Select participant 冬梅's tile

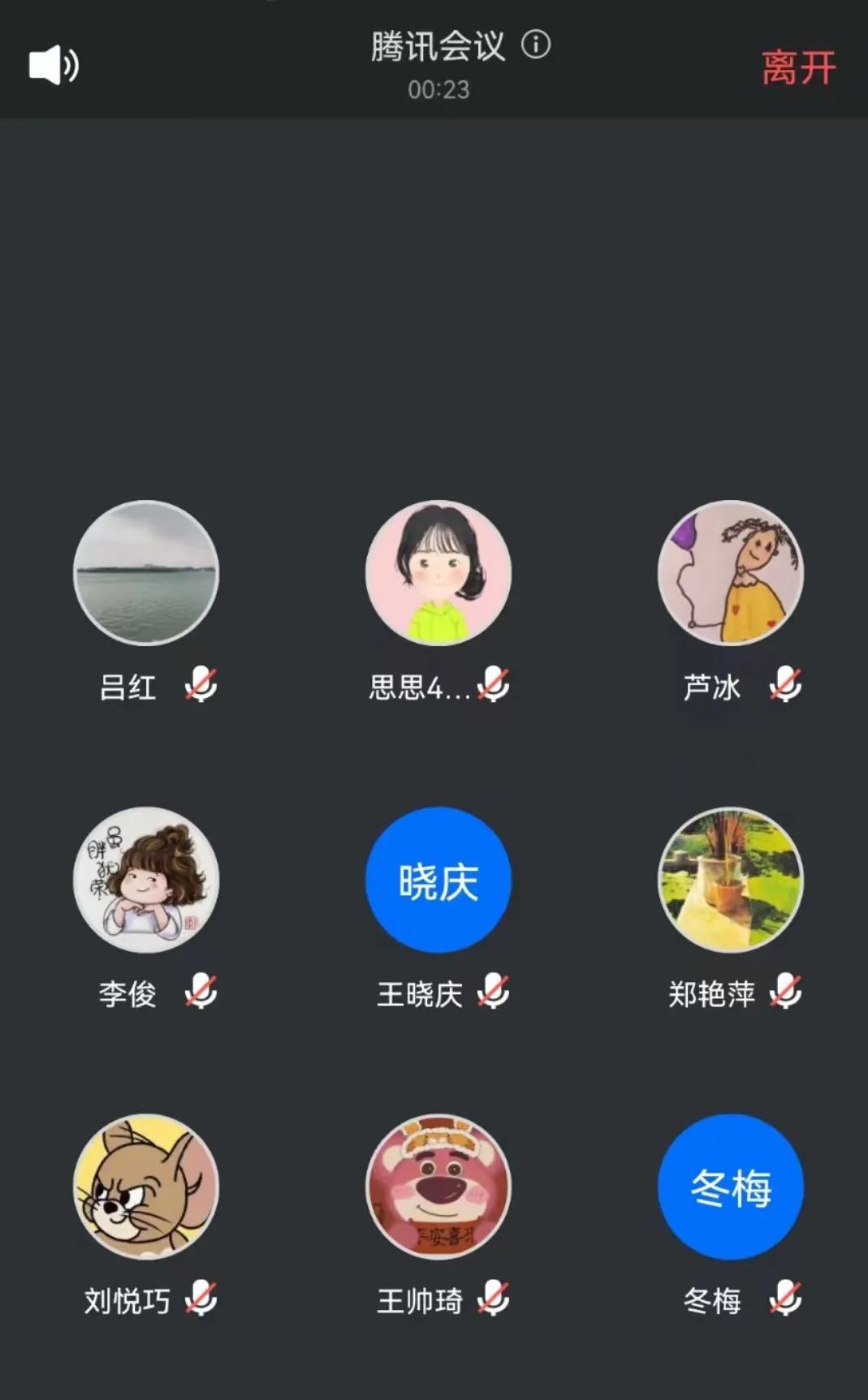730,1187
